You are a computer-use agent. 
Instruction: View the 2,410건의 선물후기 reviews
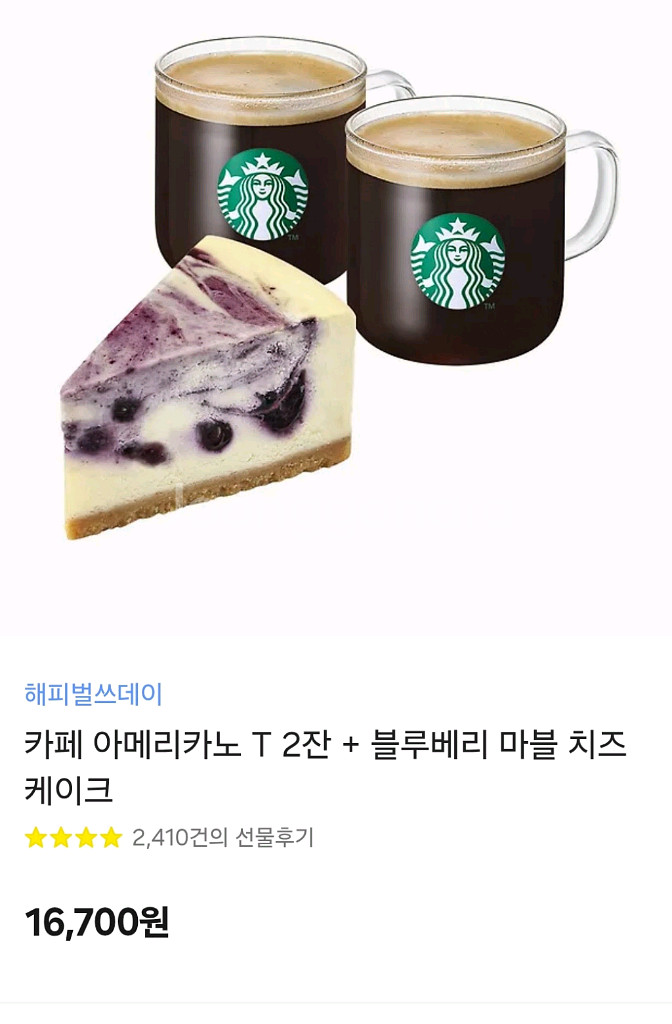222,837
